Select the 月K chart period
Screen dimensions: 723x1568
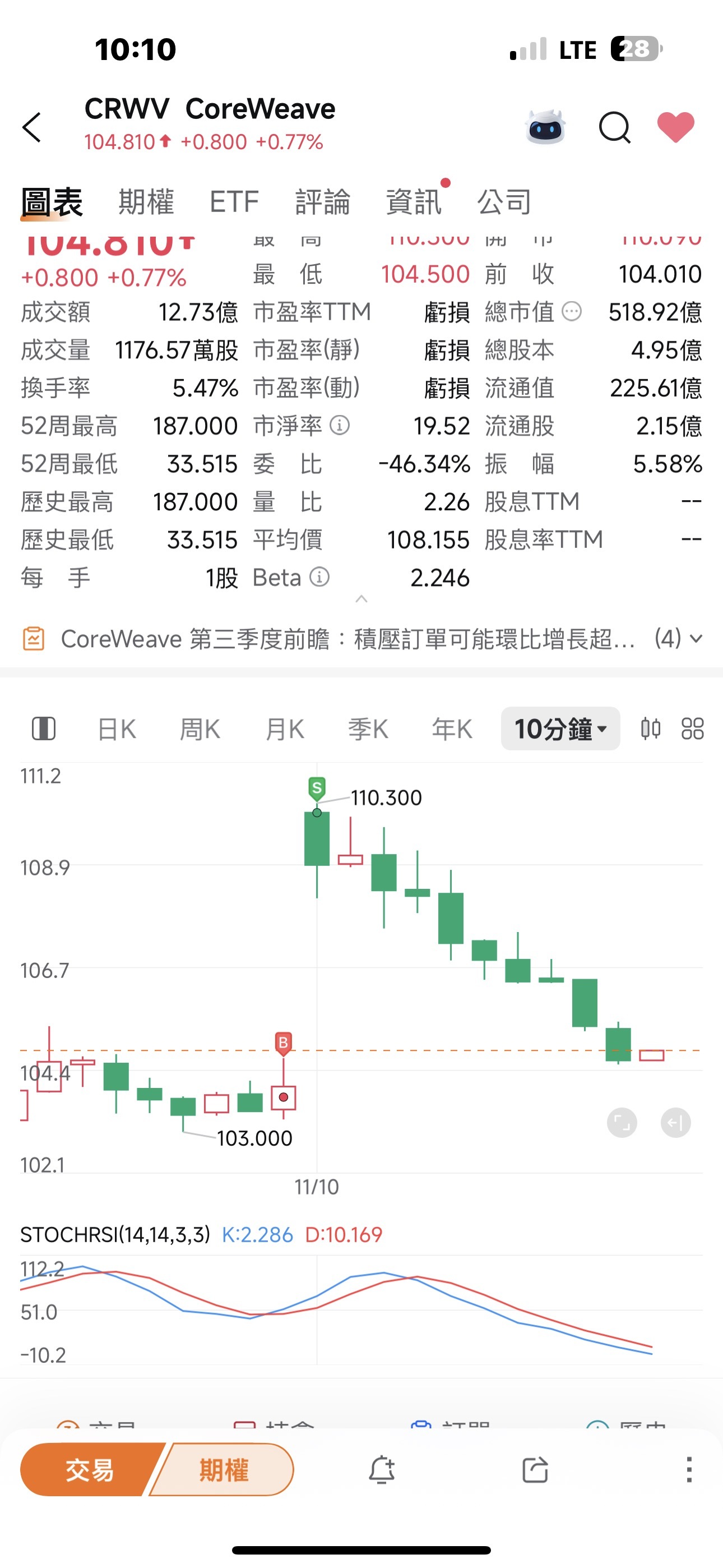coord(284,728)
